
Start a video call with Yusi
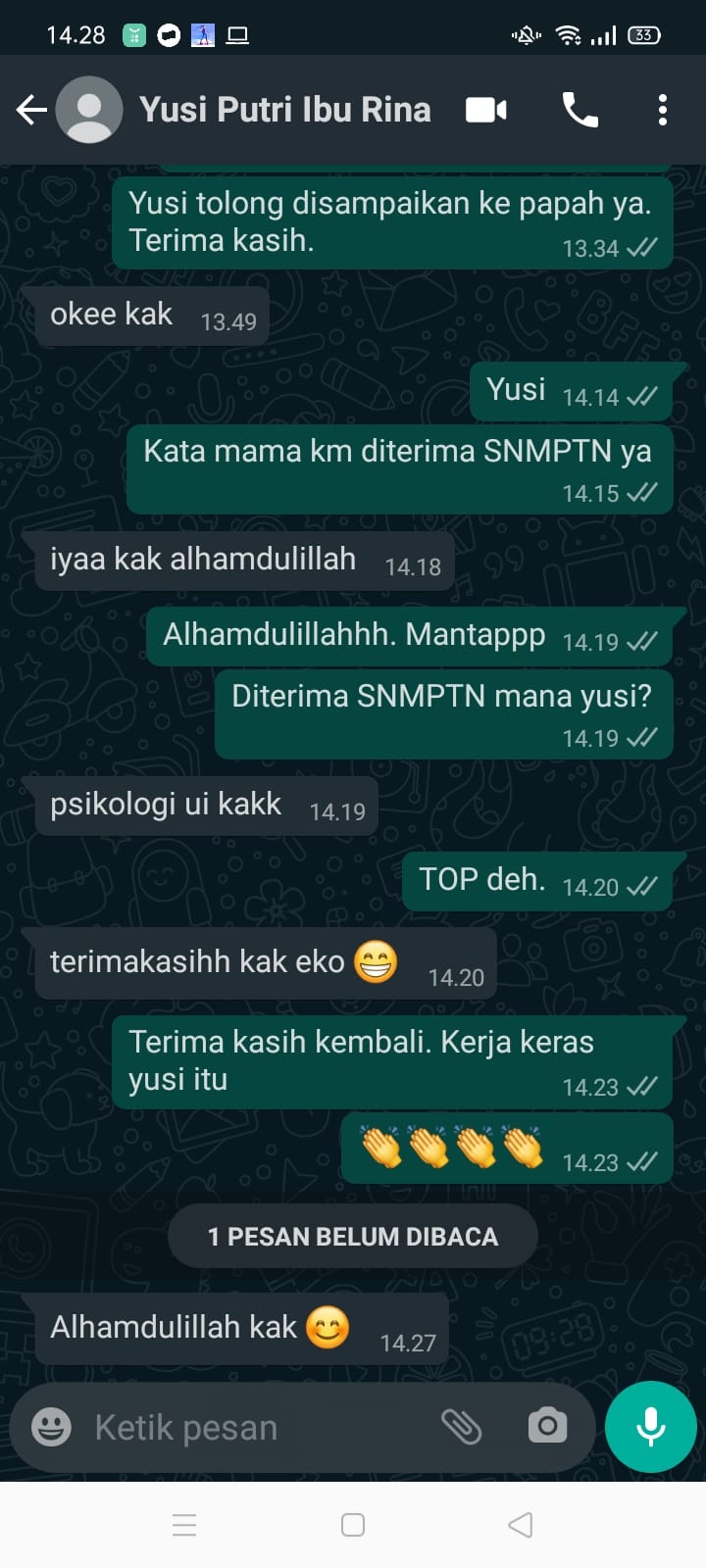pyautogui.click(x=486, y=110)
